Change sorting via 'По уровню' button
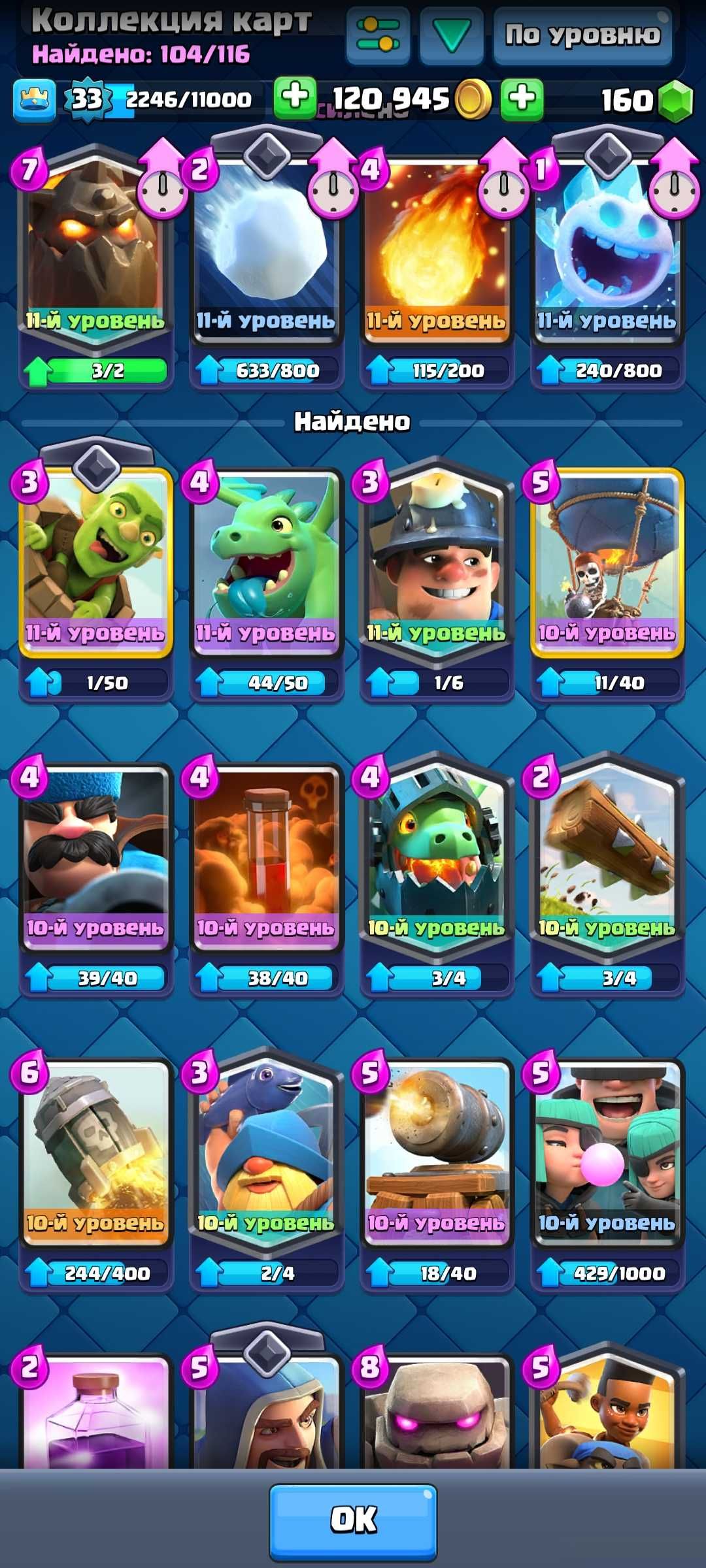 coord(582,35)
